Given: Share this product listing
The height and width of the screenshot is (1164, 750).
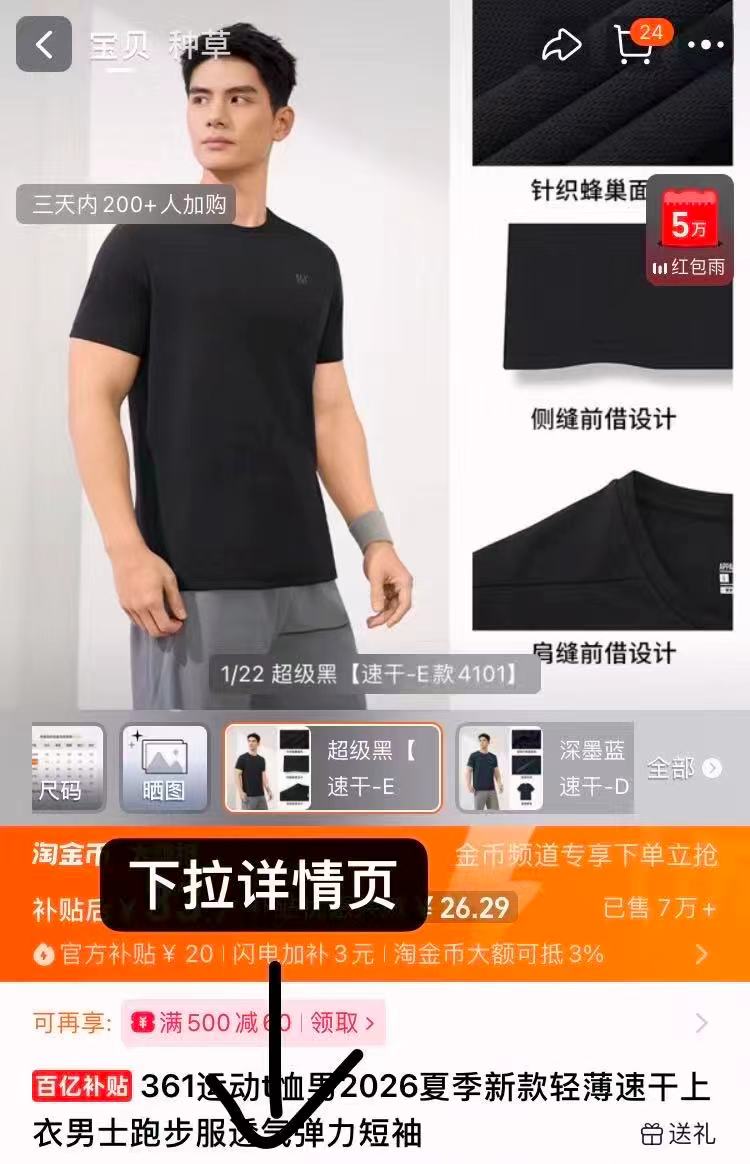Looking at the screenshot, I should (x=561, y=45).
